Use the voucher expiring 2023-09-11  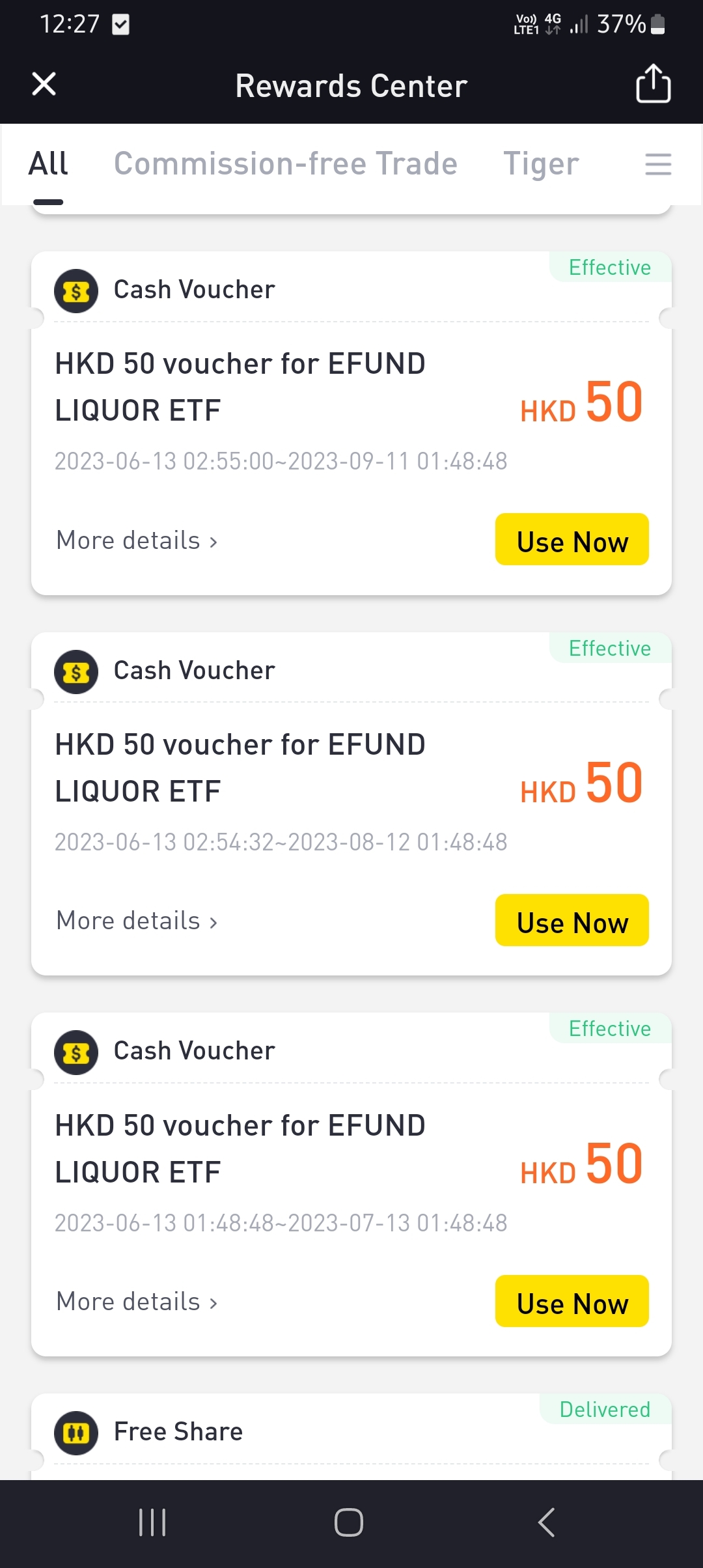click(x=572, y=539)
